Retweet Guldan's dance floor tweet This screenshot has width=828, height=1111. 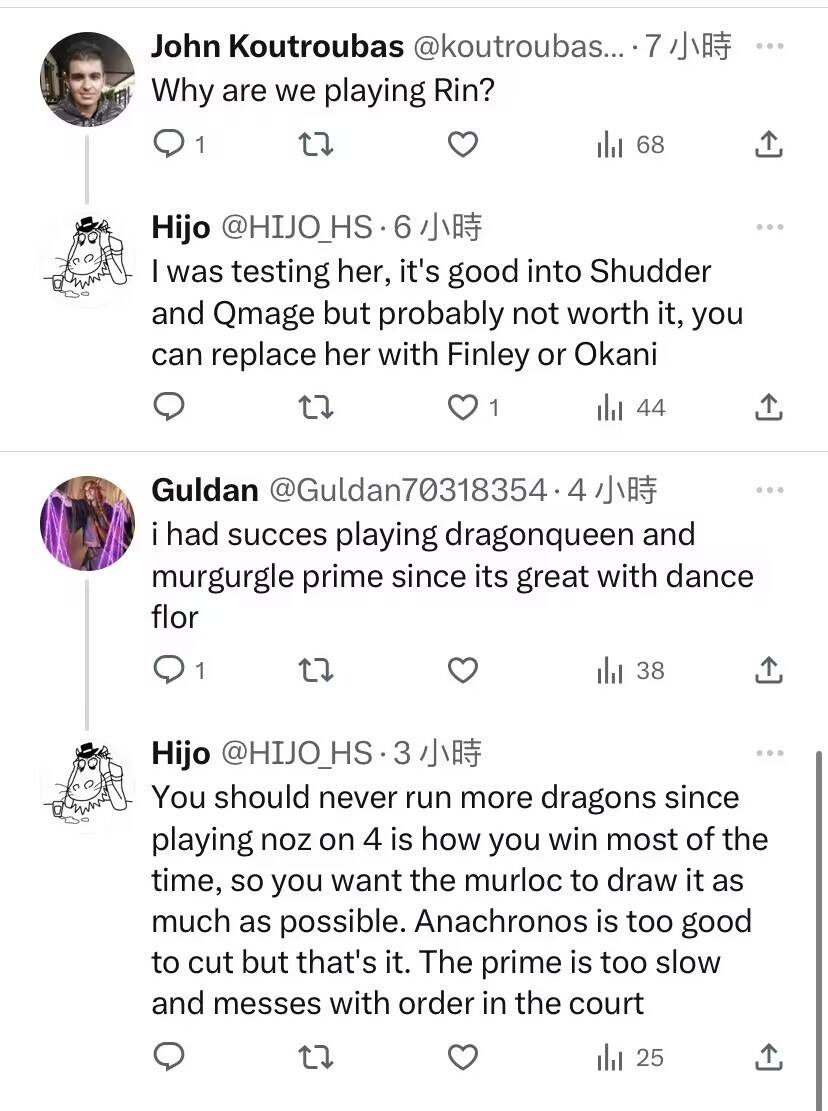(x=316, y=670)
